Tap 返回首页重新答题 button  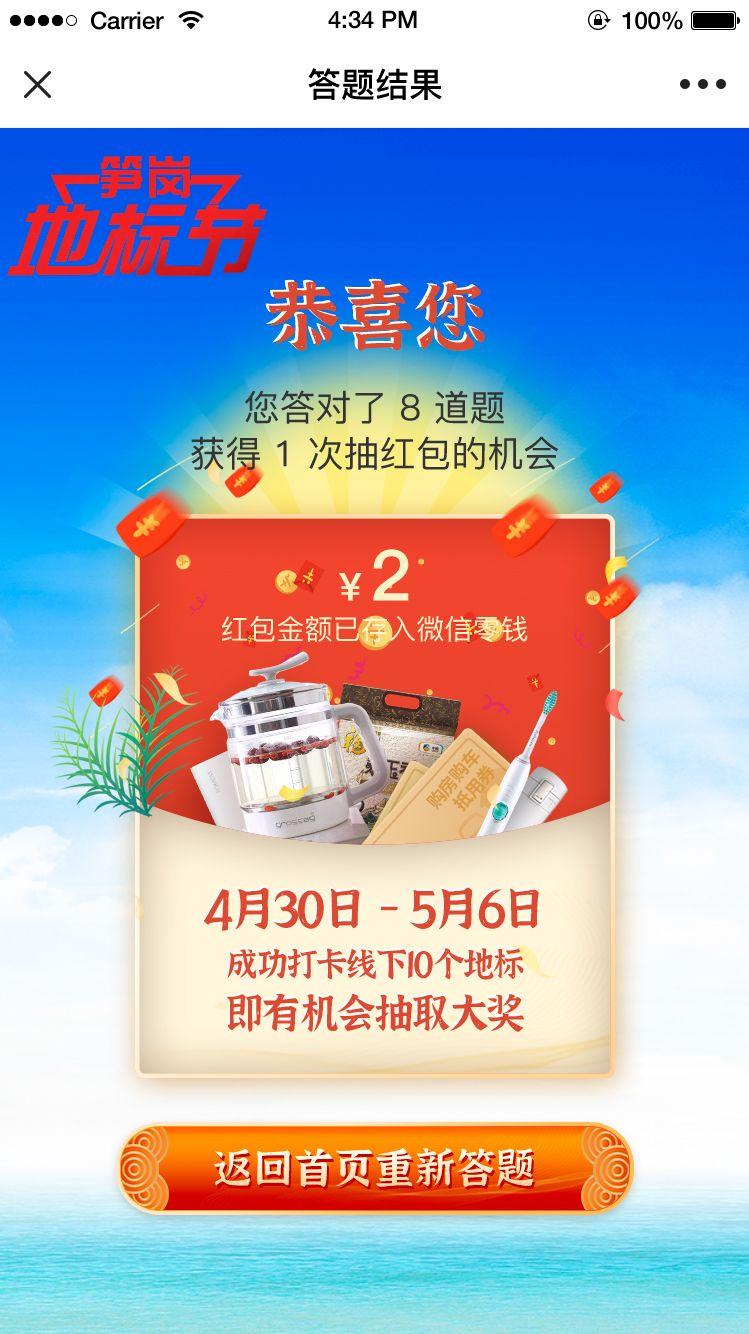pos(375,1168)
